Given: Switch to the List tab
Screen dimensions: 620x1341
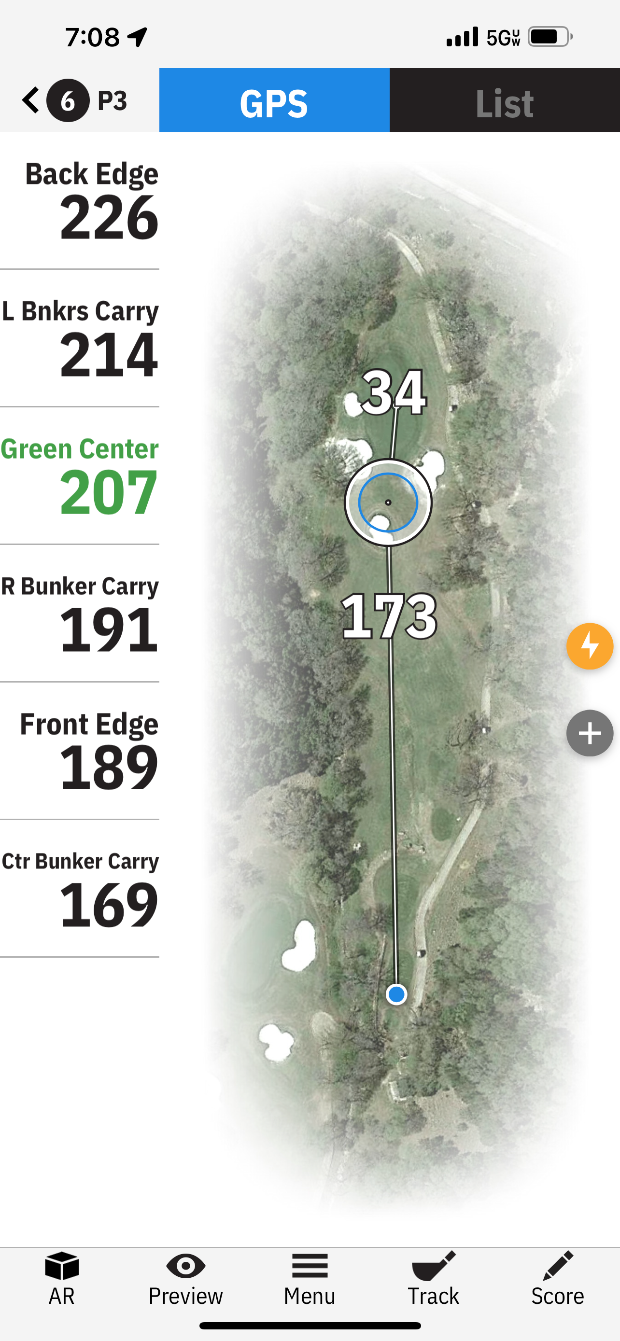Looking at the screenshot, I should click(504, 103).
